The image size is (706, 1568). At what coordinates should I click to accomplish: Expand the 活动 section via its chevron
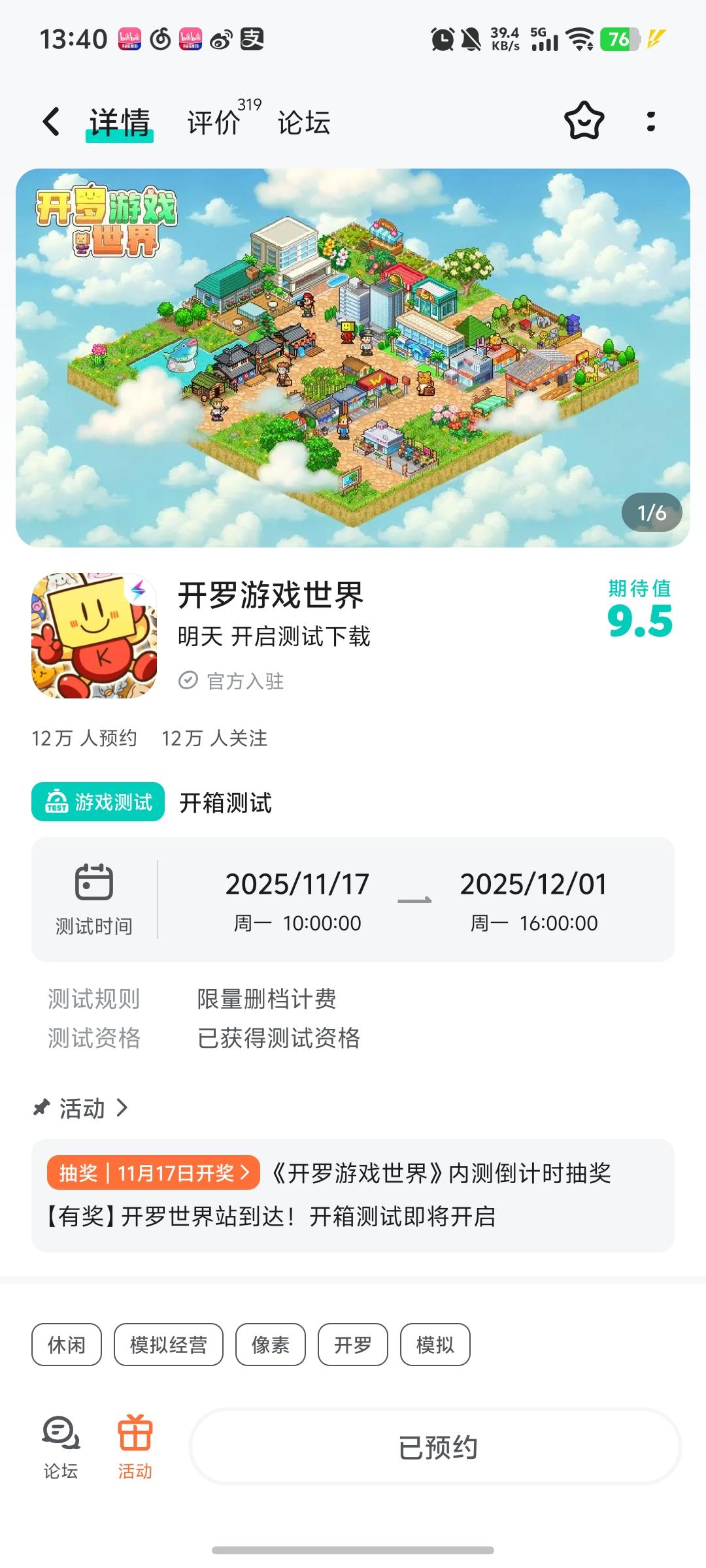[123, 1107]
